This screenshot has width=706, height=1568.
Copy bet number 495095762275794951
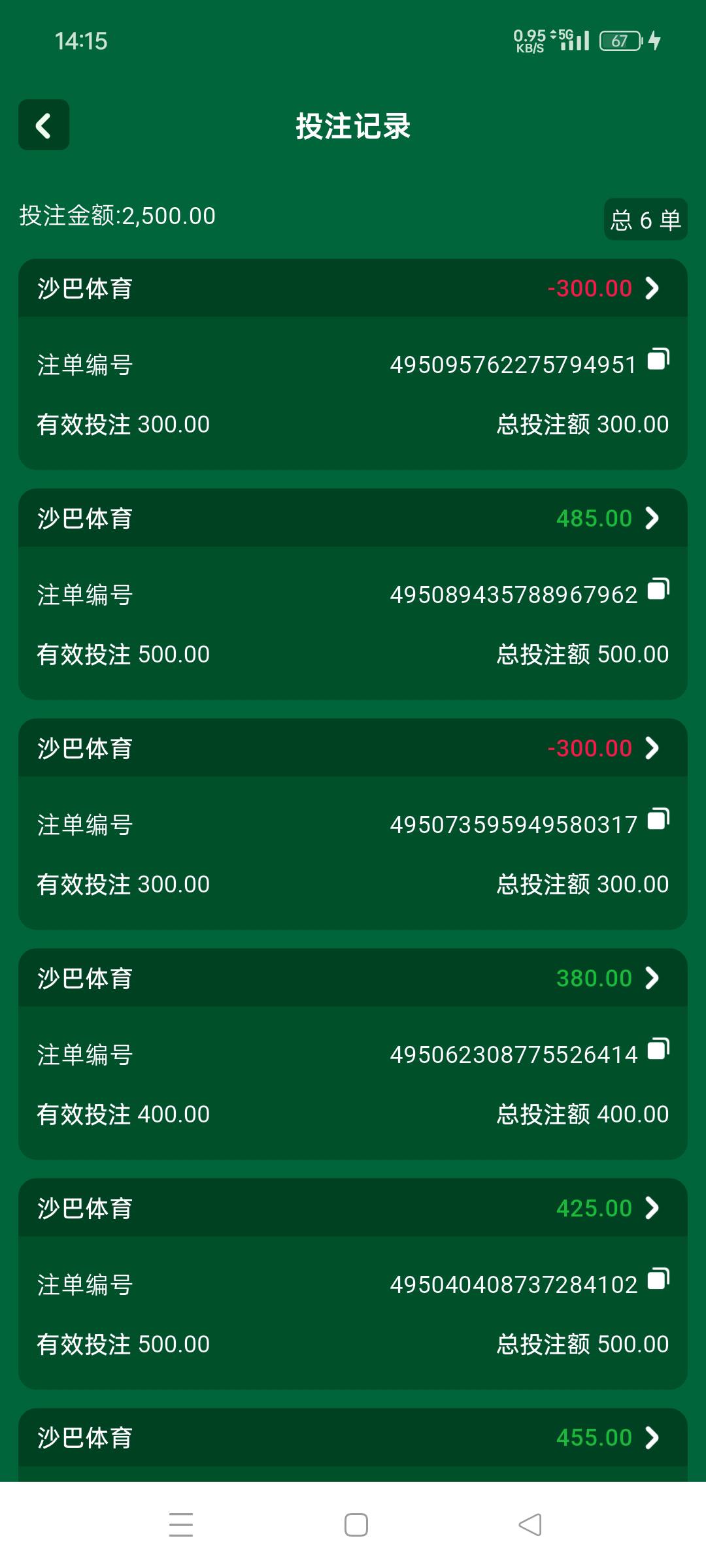tap(659, 359)
